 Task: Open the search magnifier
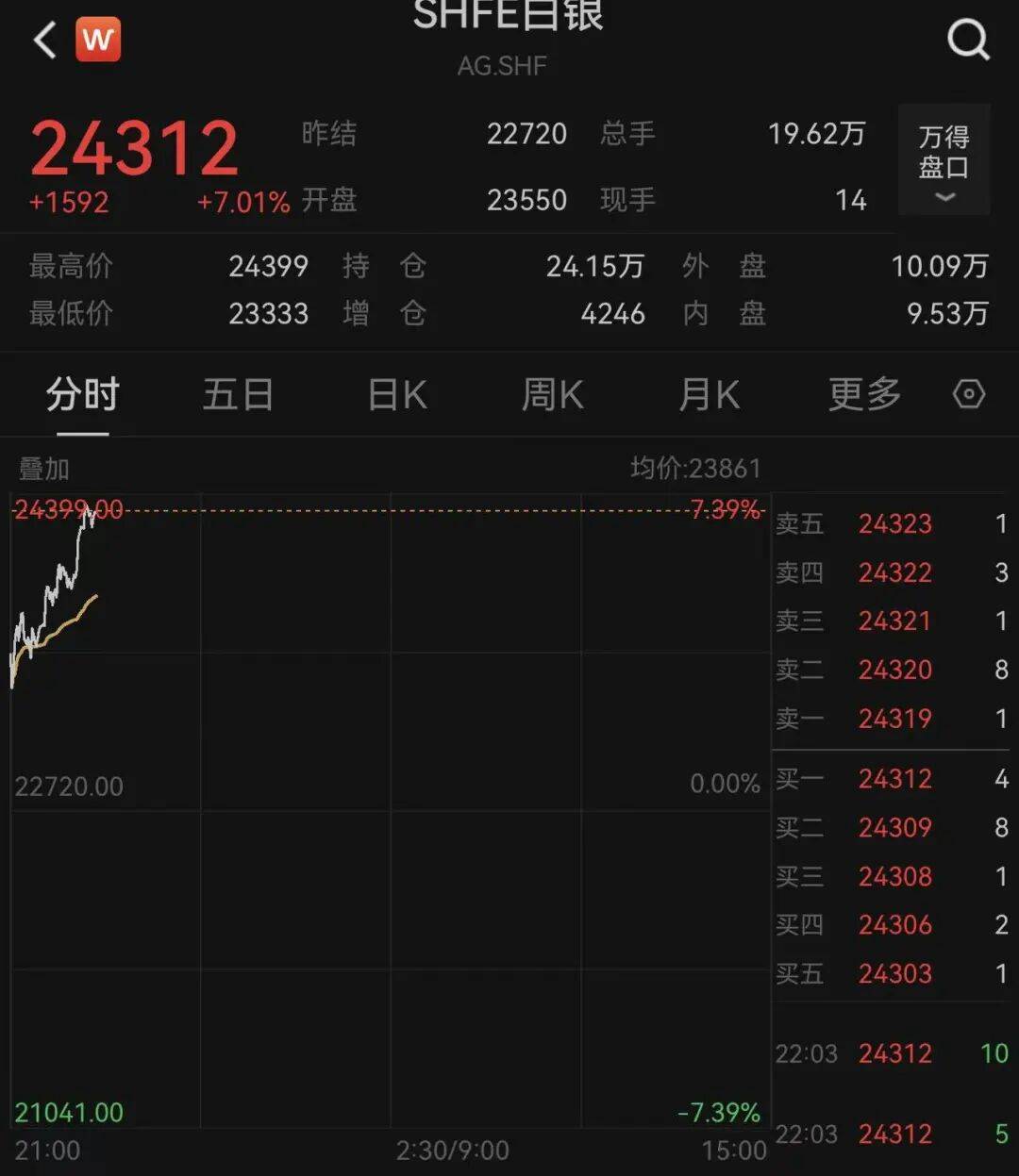[x=968, y=40]
